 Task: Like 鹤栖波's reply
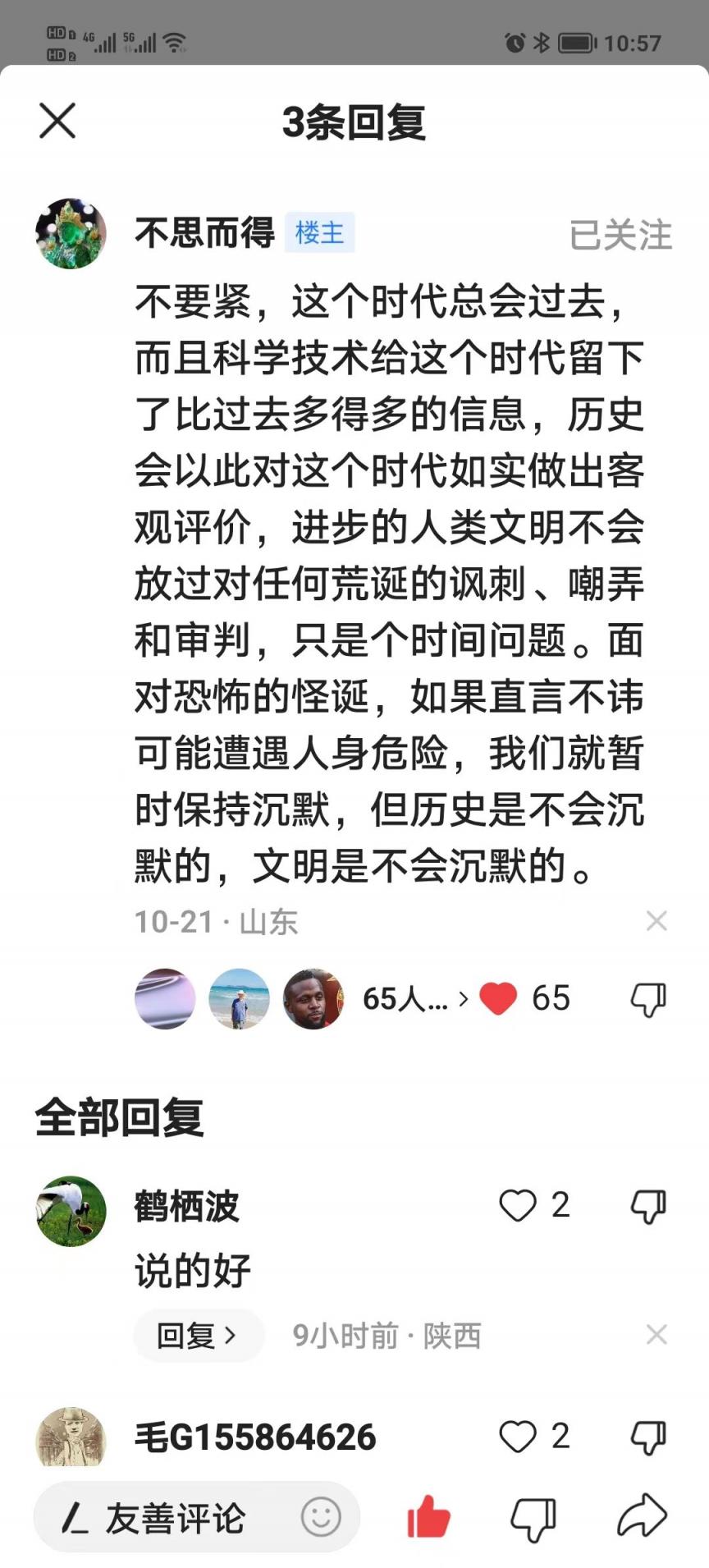tap(518, 1206)
